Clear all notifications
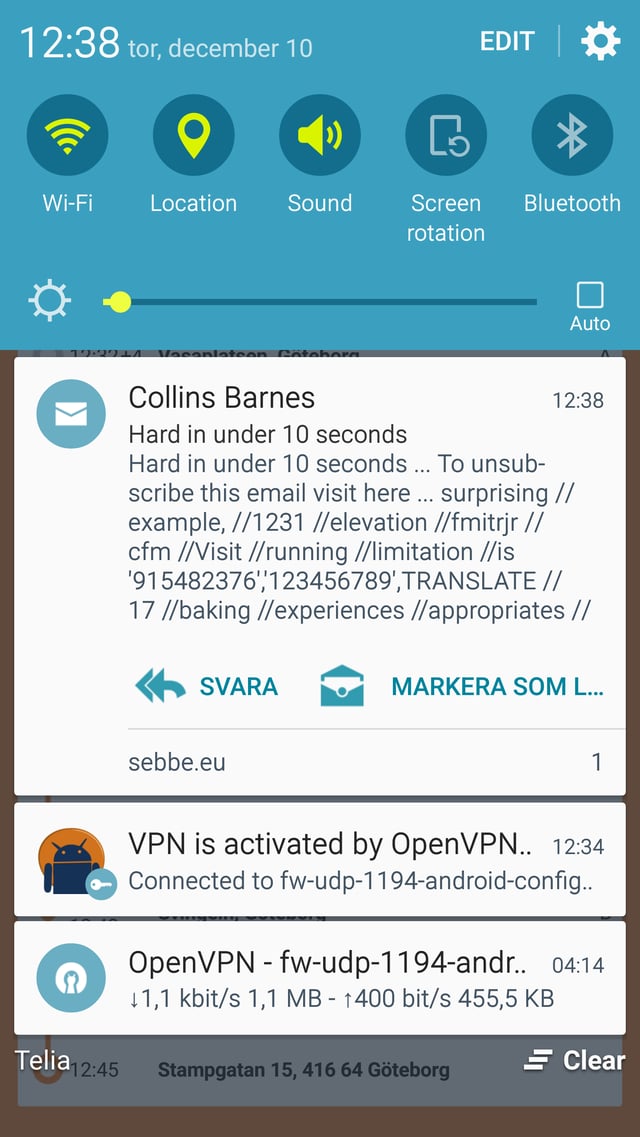Viewport: 640px width, 1137px height. [x=575, y=1061]
